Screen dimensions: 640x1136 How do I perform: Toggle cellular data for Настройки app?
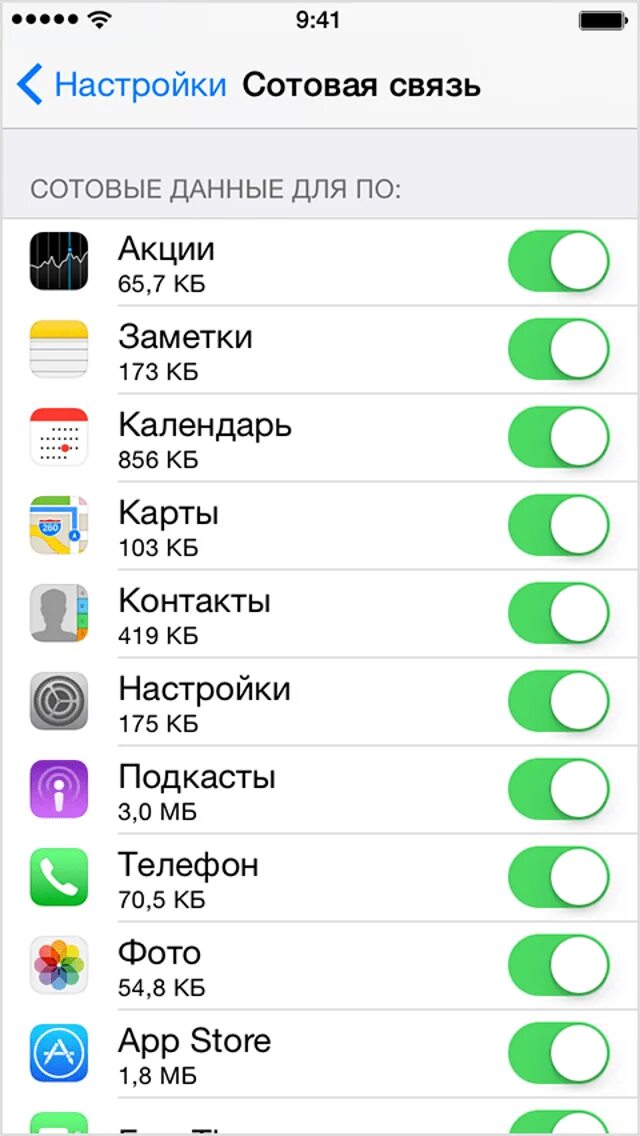point(559,701)
